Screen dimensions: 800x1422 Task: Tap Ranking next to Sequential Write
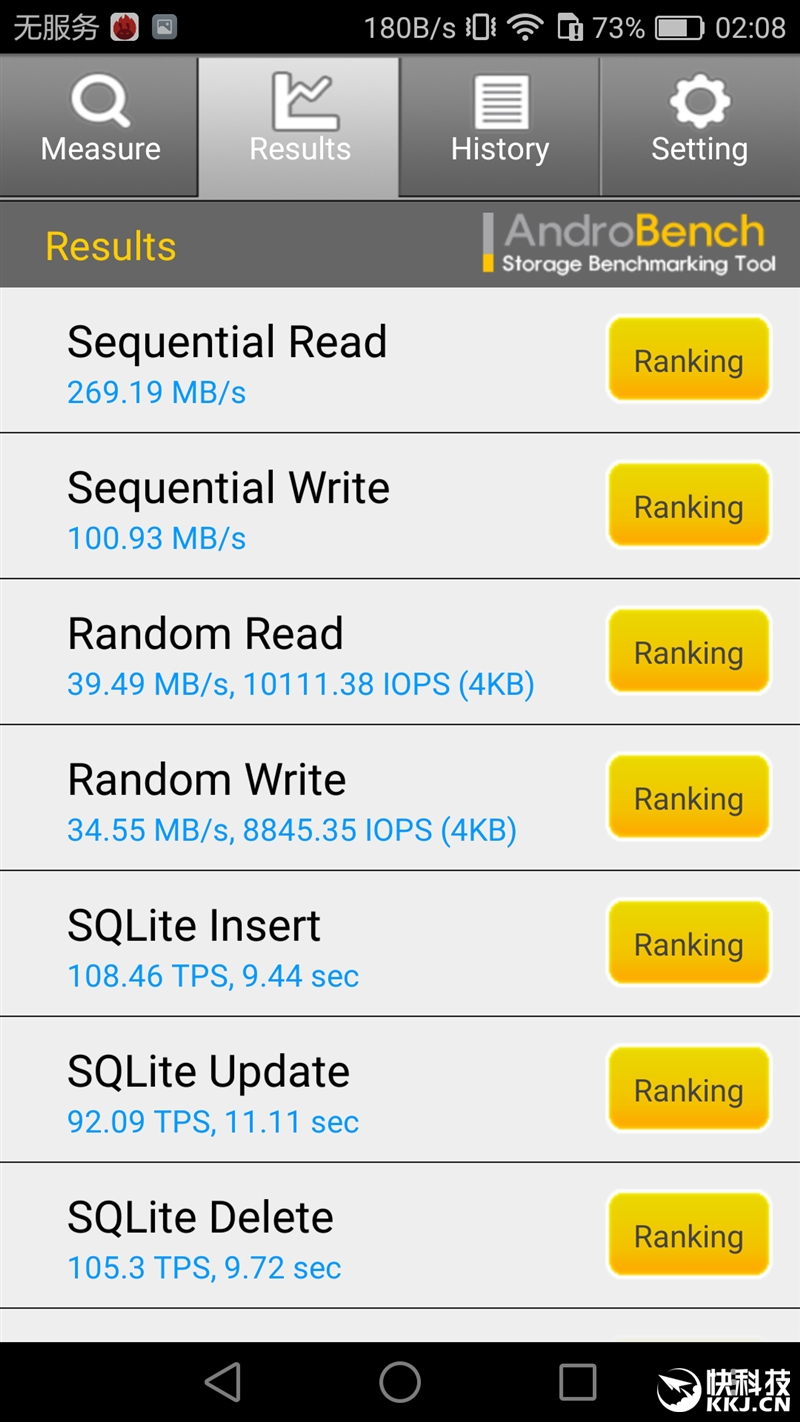tap(688, 506)
